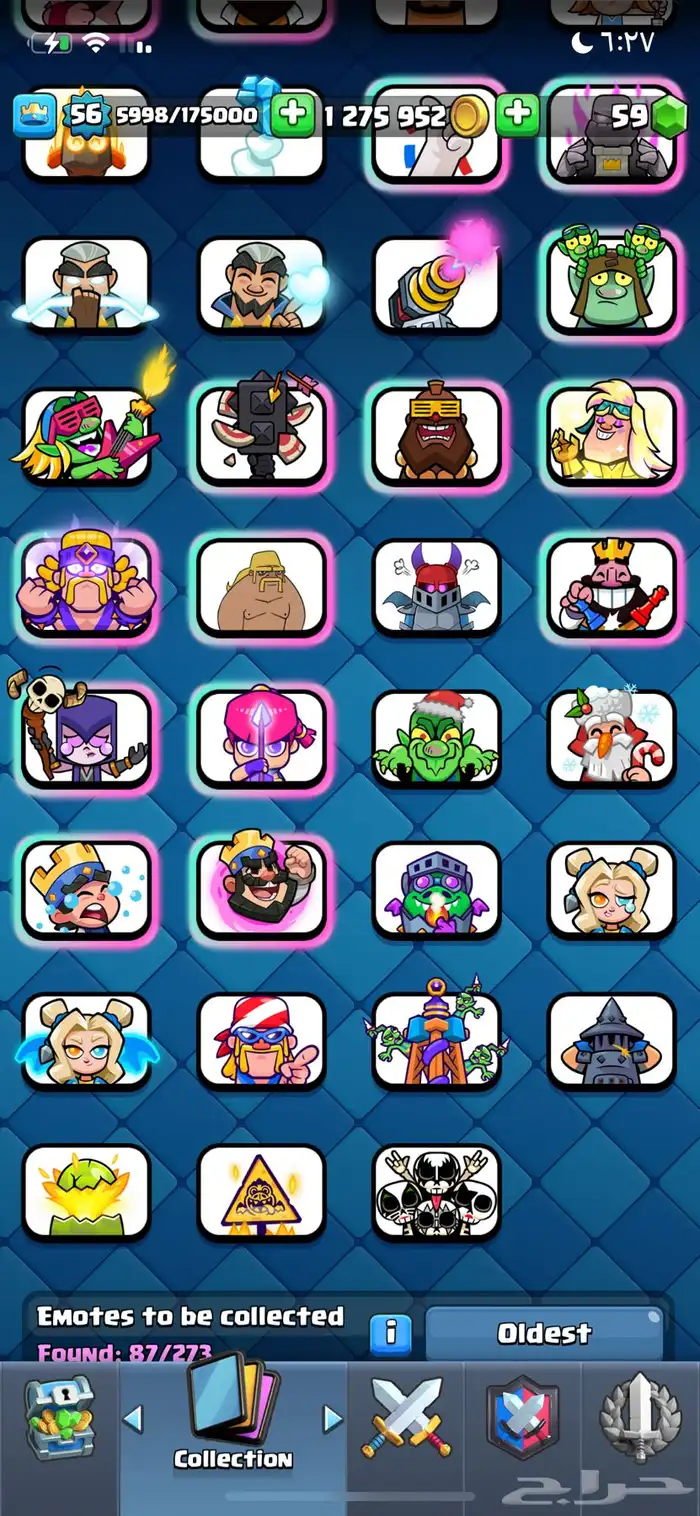Open the clan shield tab
This screenshot has height=1516, width=700.
click(x=521, y=1418)
